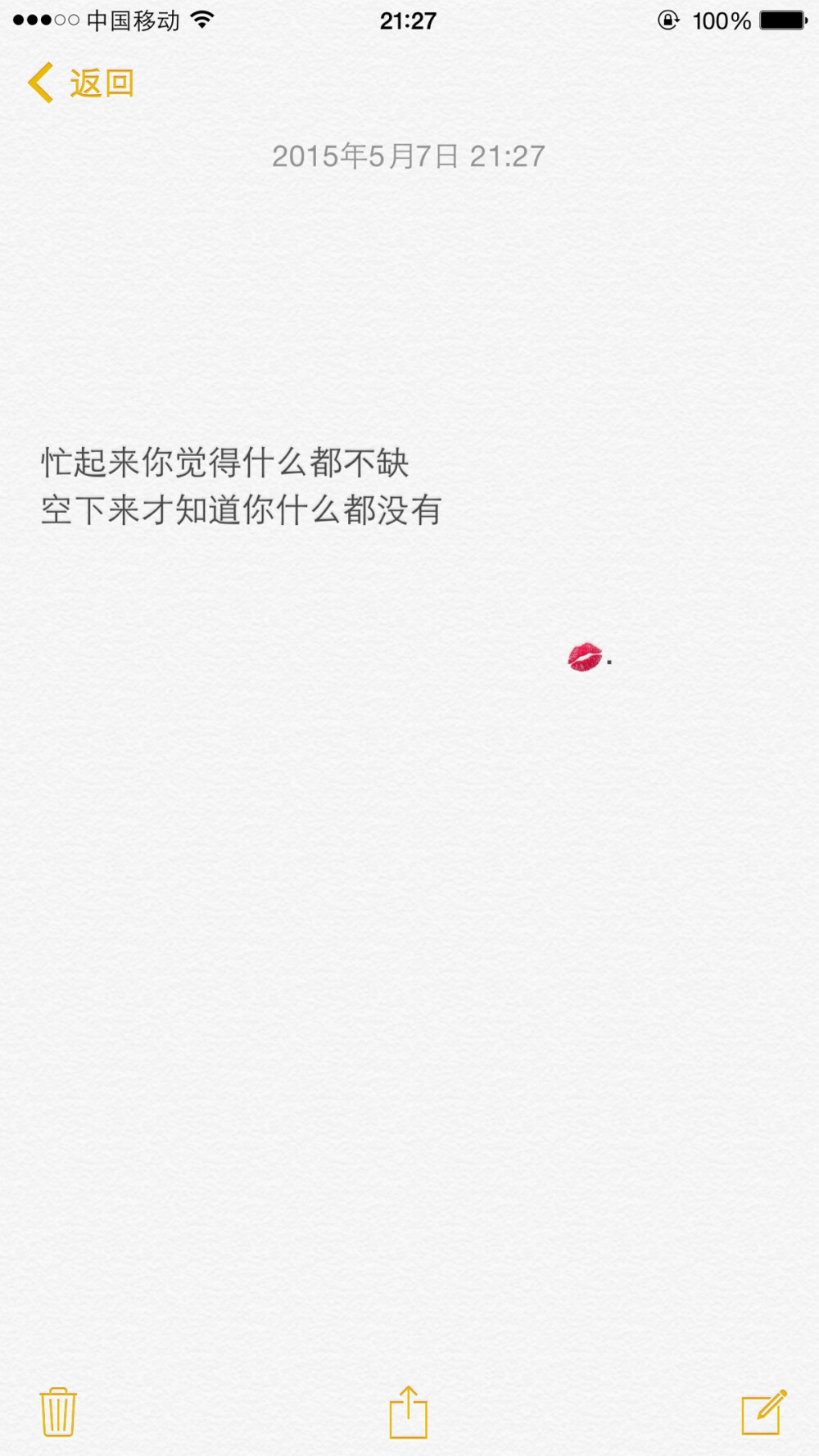This screenshot has width=819, height=1456.
Task: Tap the status bar to scroll to top
Action: (x=409, y=20)
